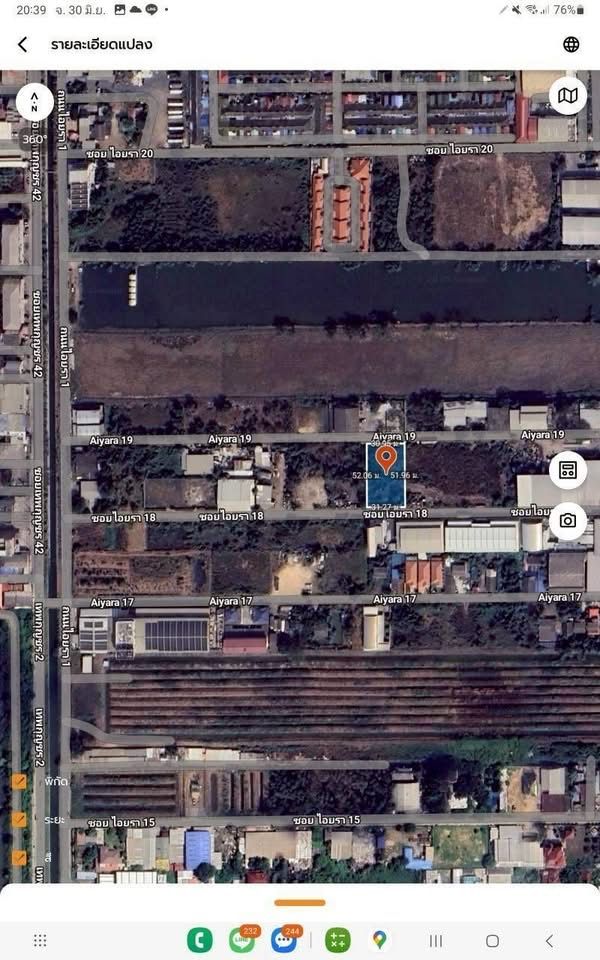Screen dimensions: 600x960
Task: Select the orange parcel pin marker
Action: click(385, 461)
